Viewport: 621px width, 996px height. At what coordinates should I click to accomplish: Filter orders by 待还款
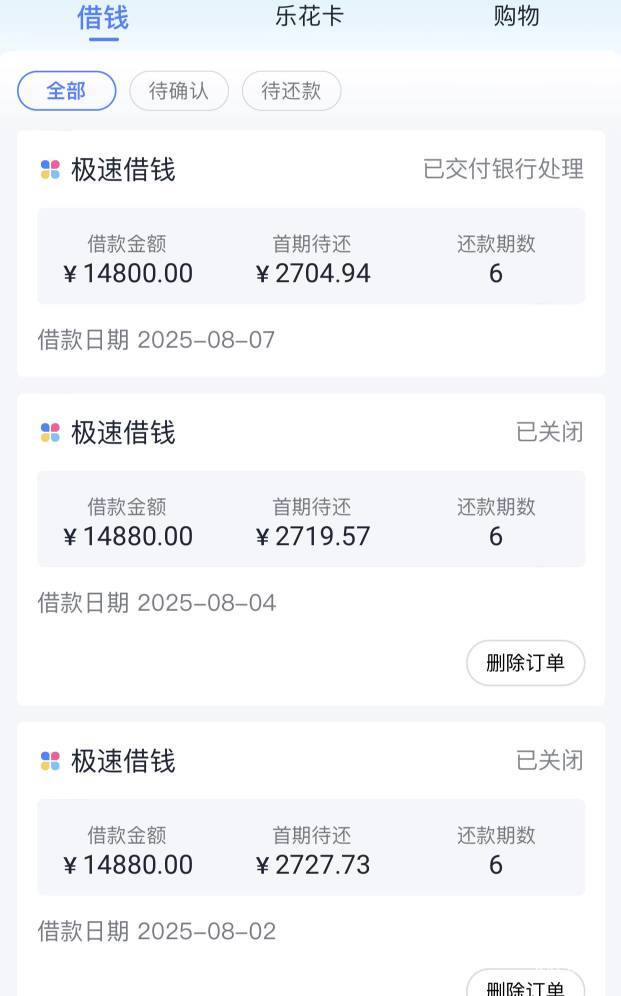point(291,91)
